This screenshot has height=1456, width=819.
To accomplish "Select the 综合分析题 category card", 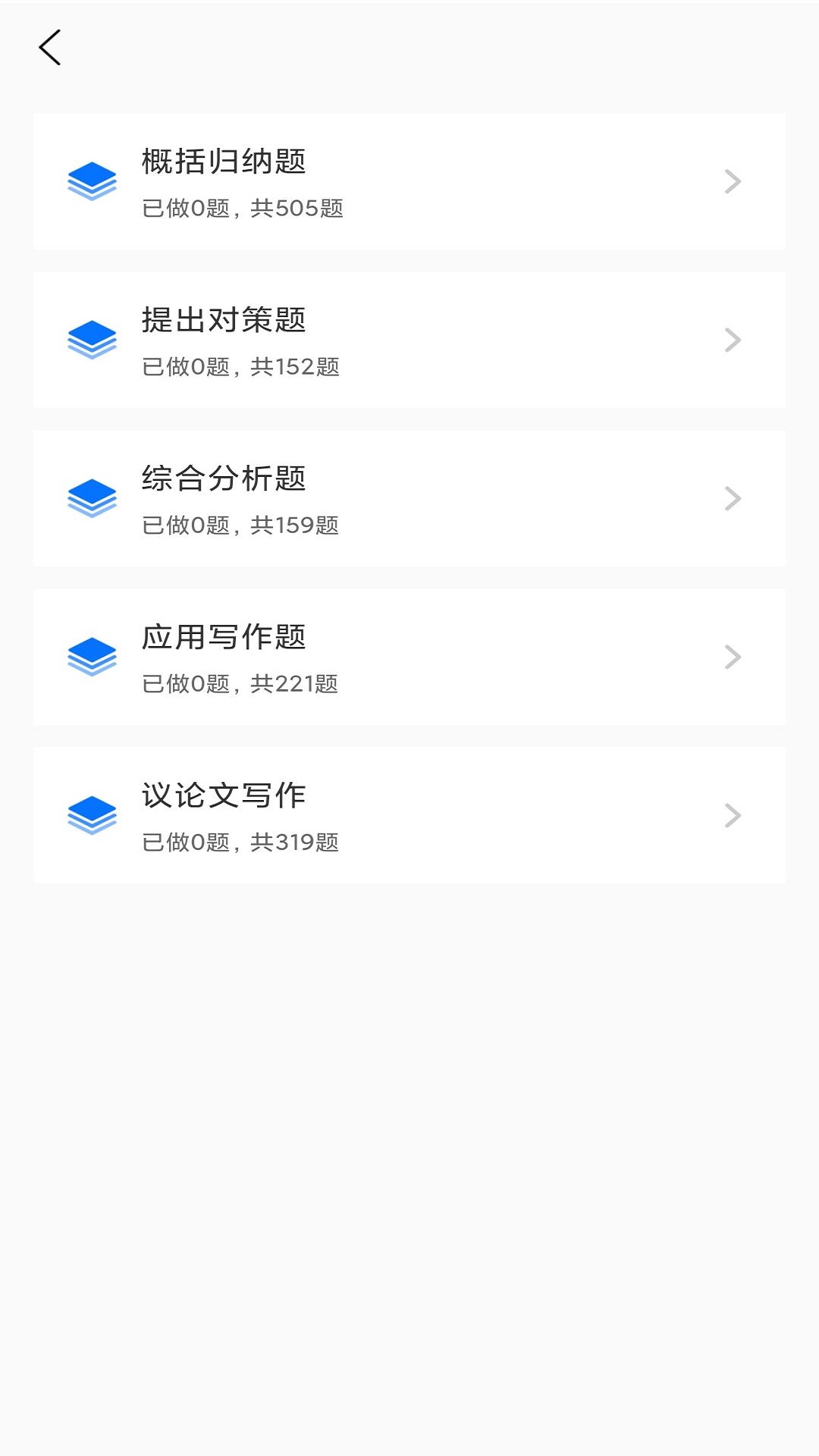I will [x=409, y=497].
